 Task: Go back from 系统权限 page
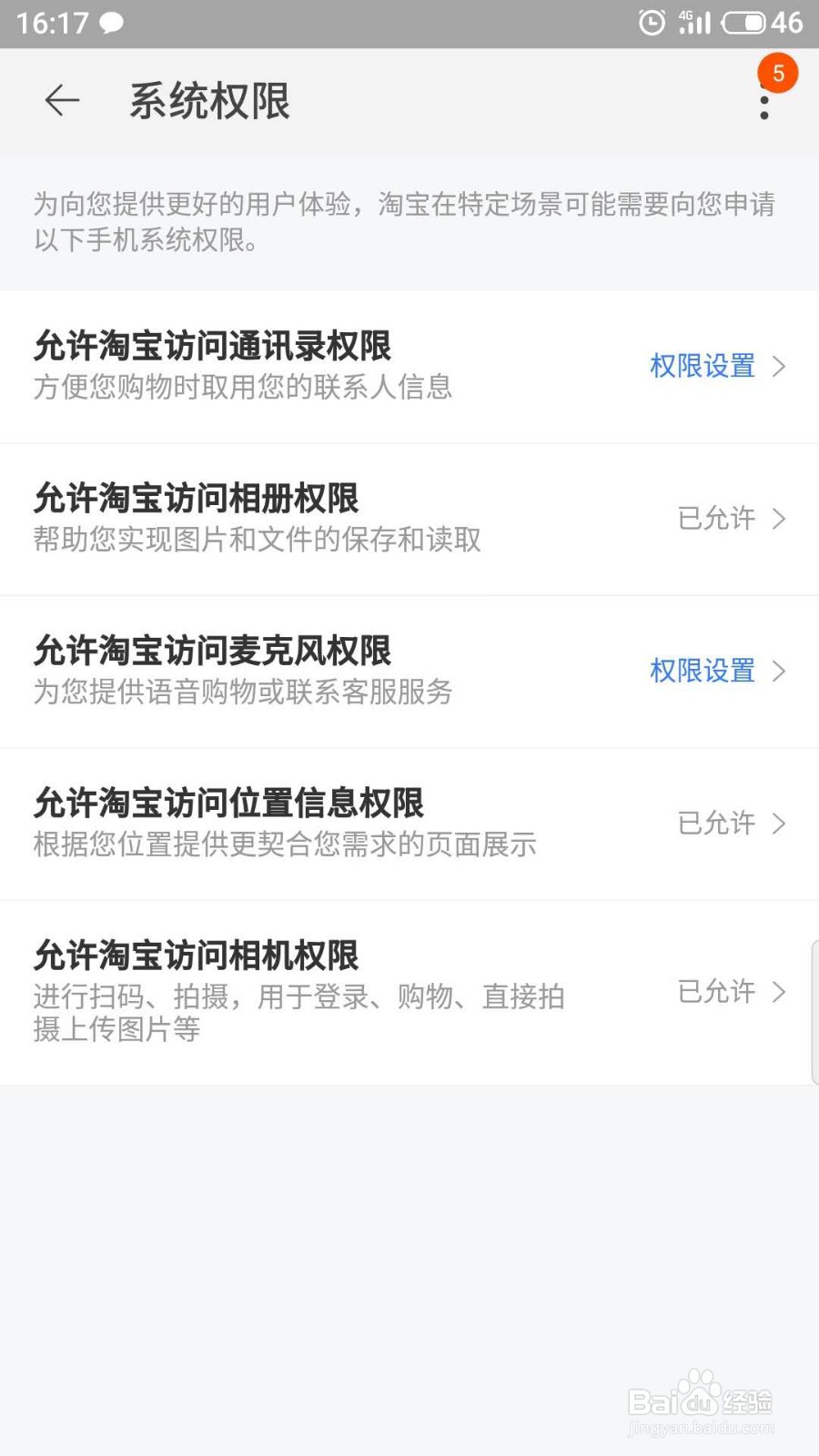(62, 100)
